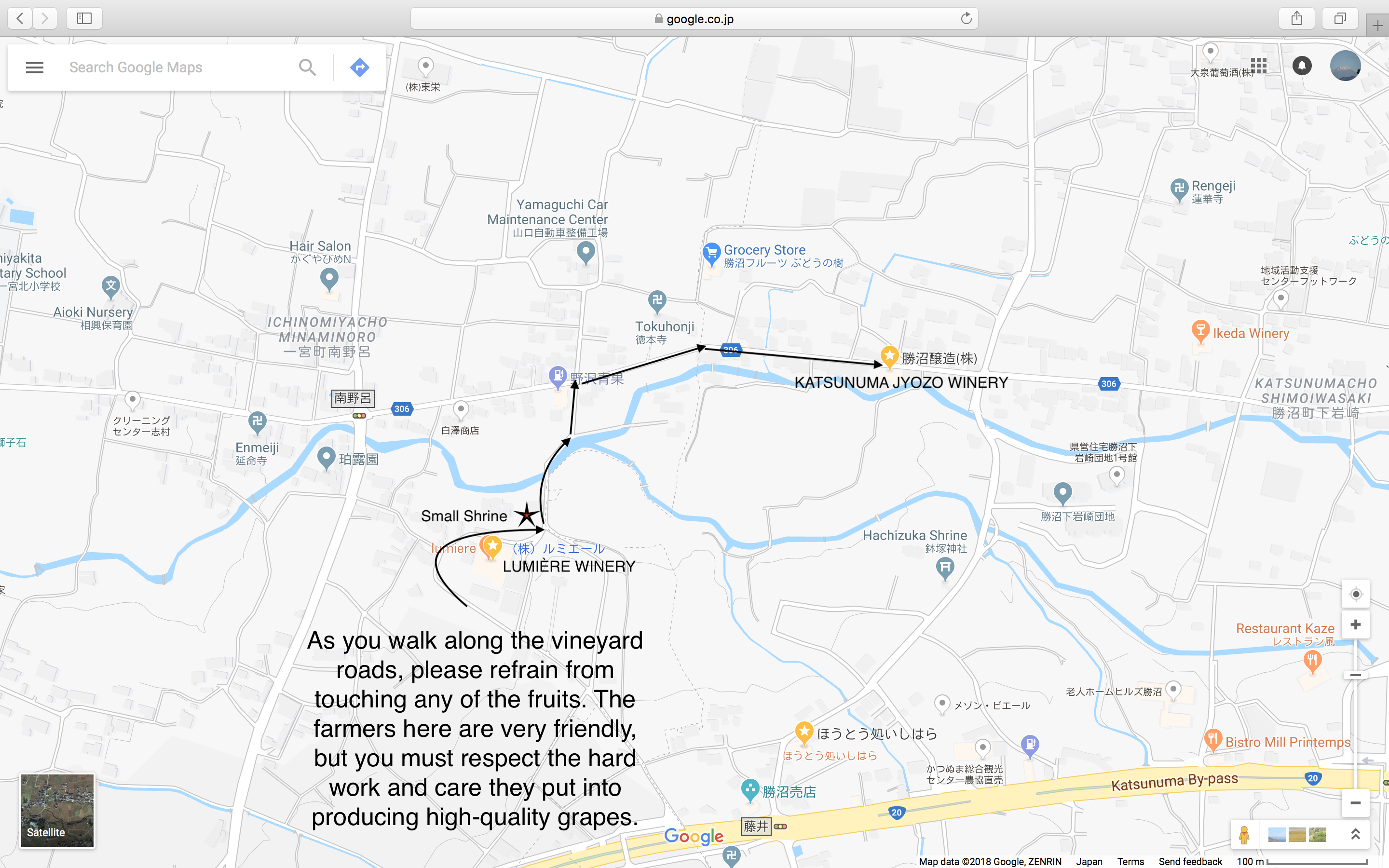Viewport: 1389px width, 868px height.
Task: Open the Terms link
Action: pyautogui.click(x=1130, y=861)
